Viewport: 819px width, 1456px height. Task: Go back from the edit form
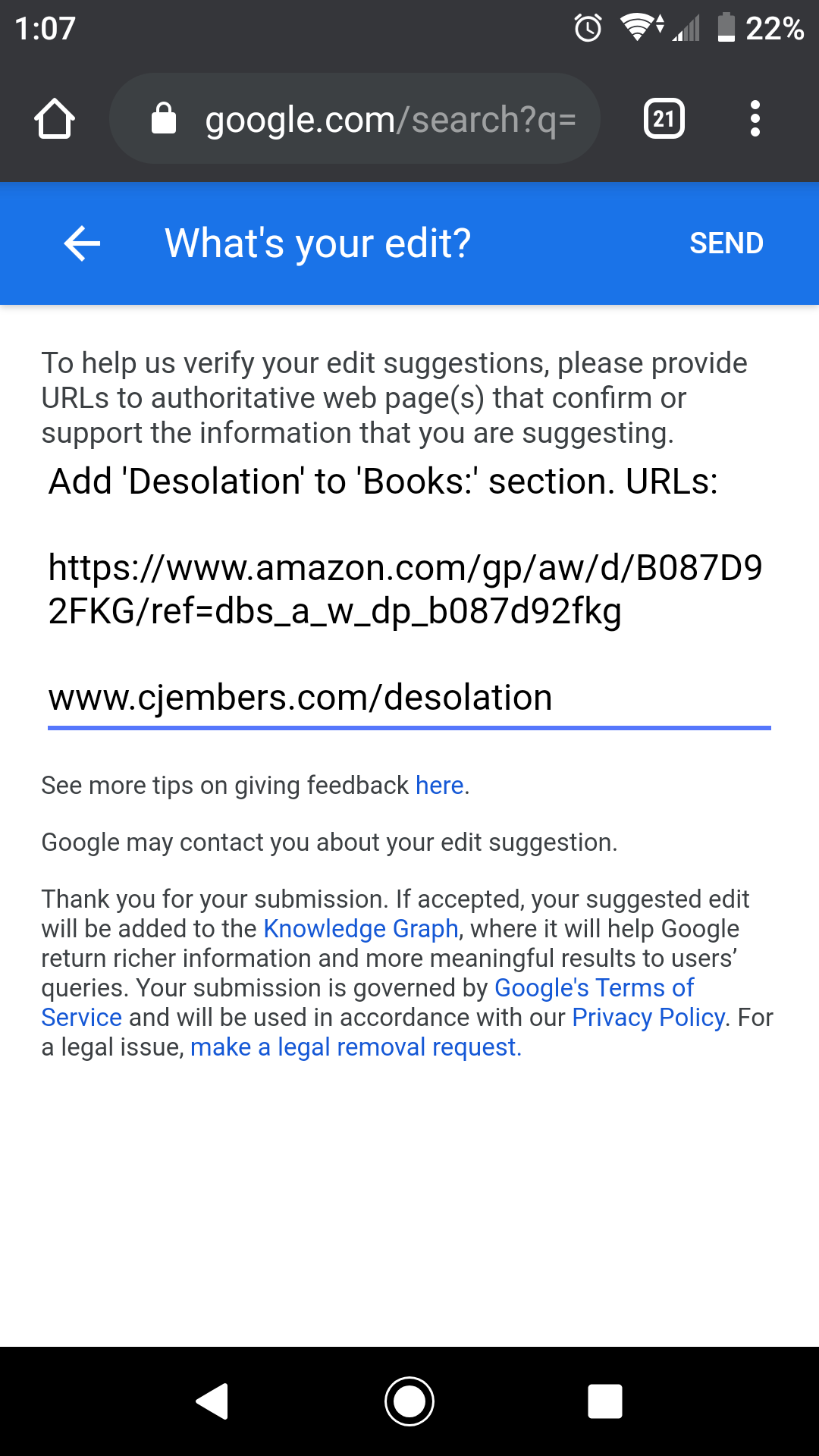tap(82, 243)
